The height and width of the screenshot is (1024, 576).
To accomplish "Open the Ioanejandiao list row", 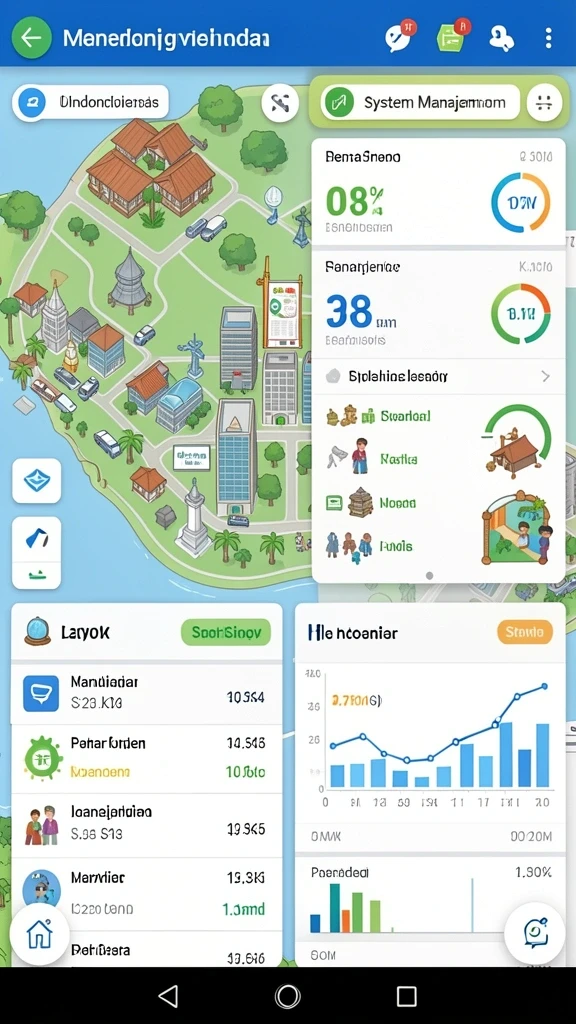I will point(147,825).
